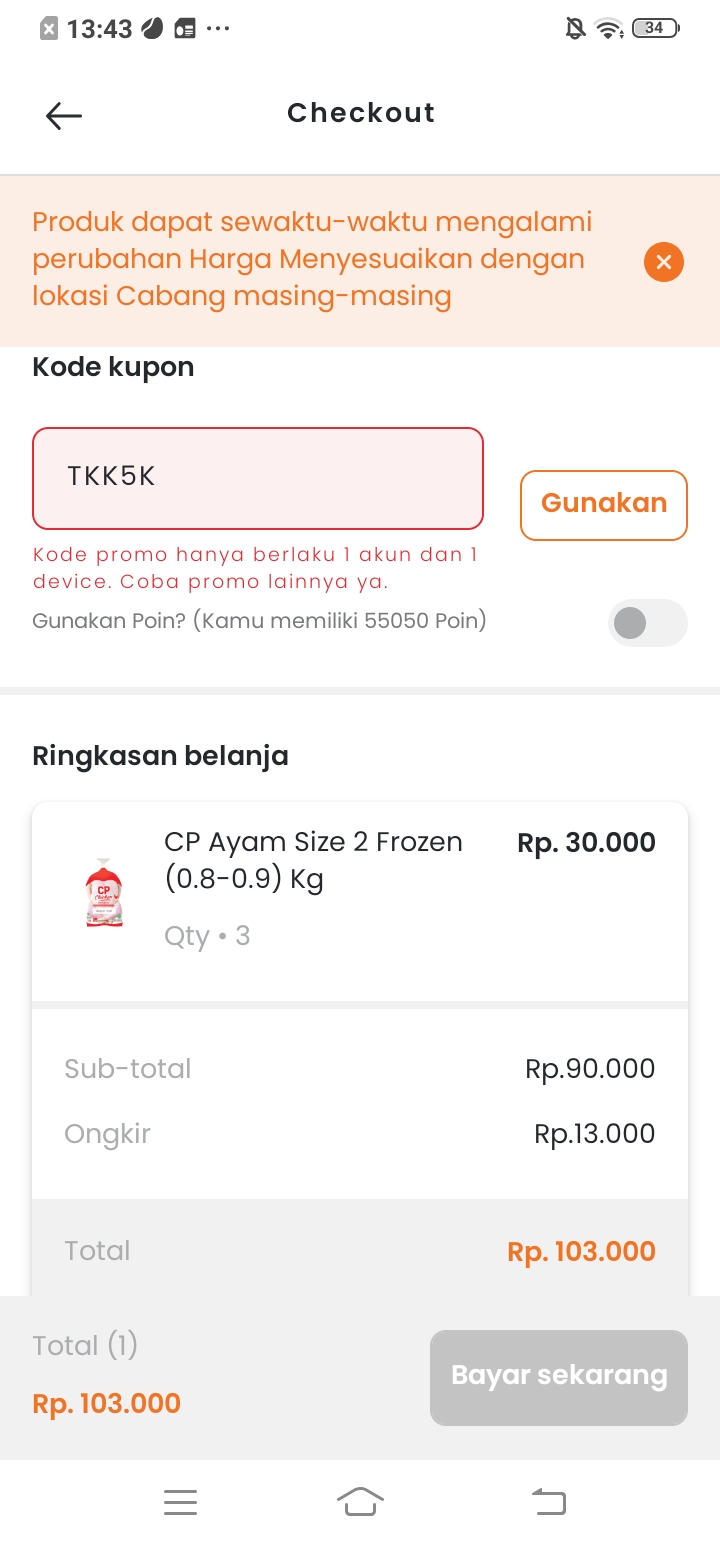
Task: Tap the Bayar sekarang payment button
Action: (x=558, y=1376)
